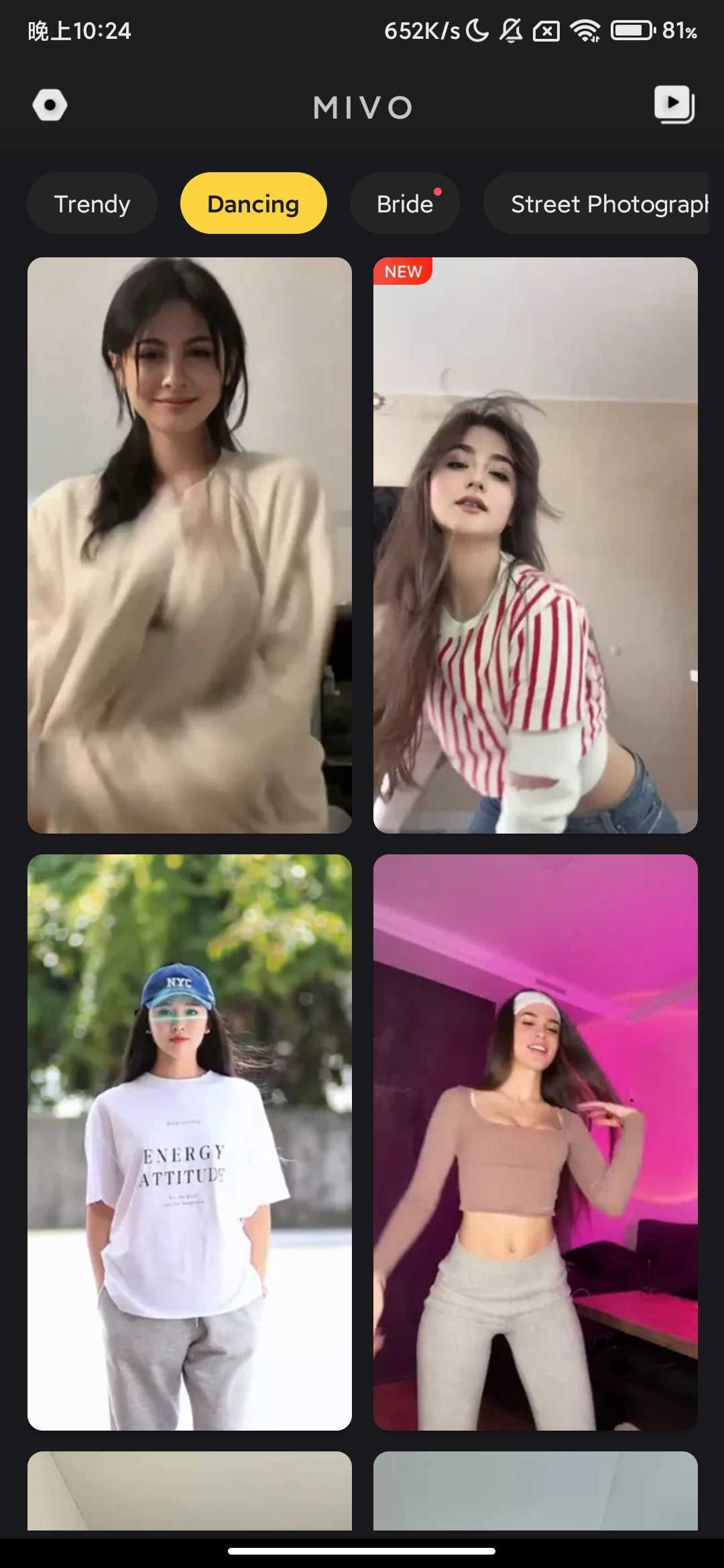Viewport: 724px width, 1568px height.
Task: Switch to the Trendy tab
Action: click(x=93, y=204)
